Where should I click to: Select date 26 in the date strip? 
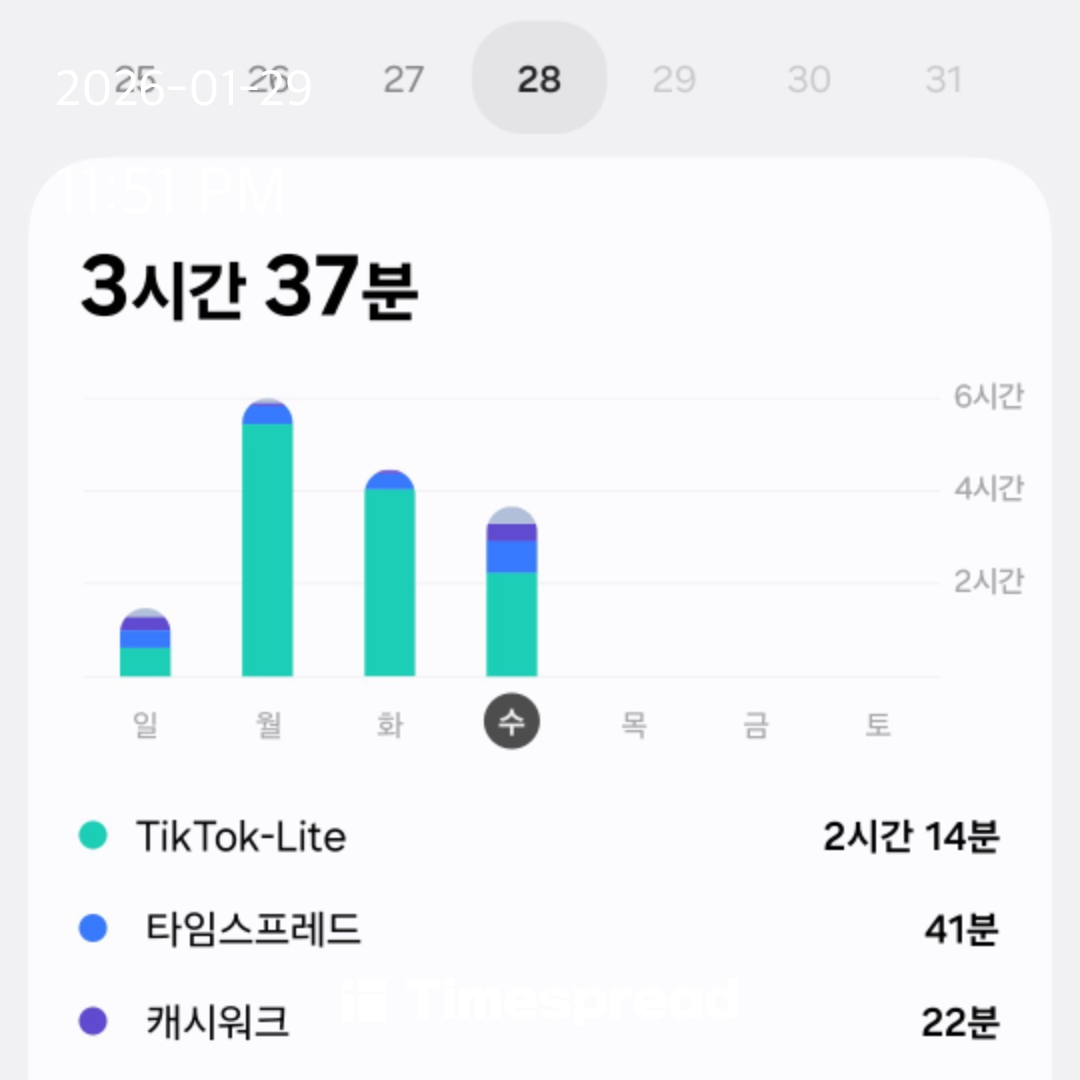pyautogui.click(x=268, y=79)
